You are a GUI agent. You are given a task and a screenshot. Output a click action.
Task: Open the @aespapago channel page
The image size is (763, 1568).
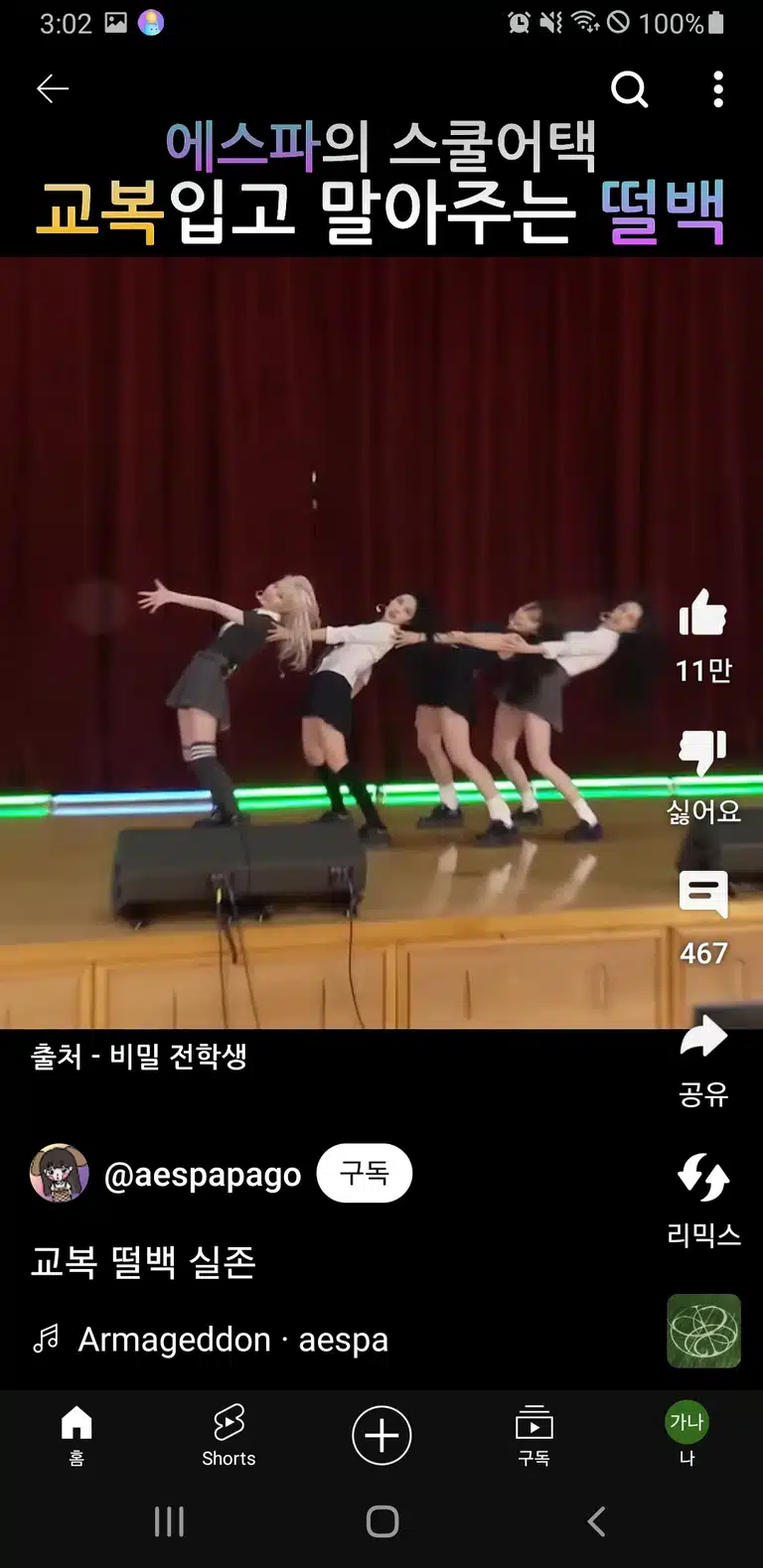click(x=203, y=1175)
